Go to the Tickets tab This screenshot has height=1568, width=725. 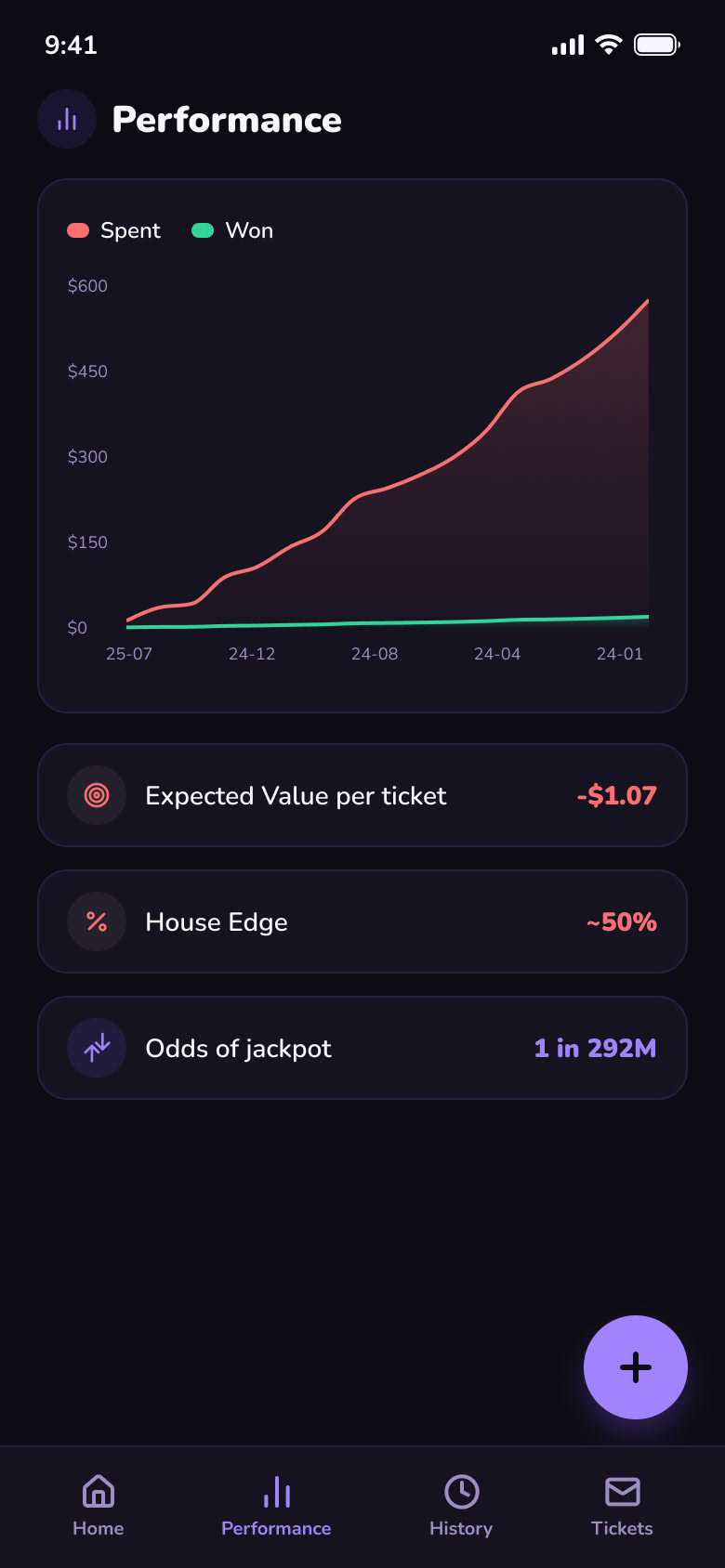coord(622,1506)
